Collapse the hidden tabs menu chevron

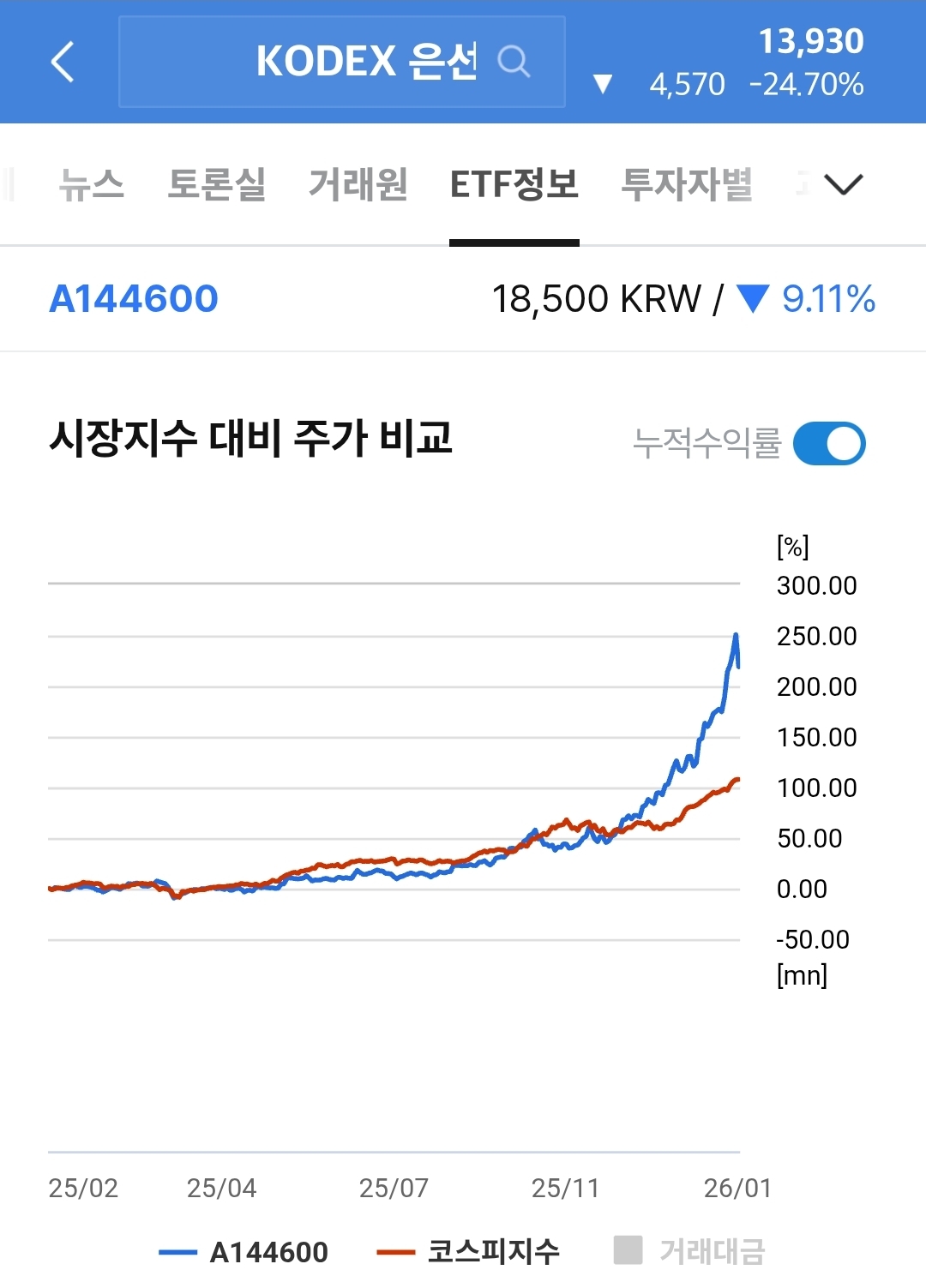pyautogui.click(x=844, y=184)
